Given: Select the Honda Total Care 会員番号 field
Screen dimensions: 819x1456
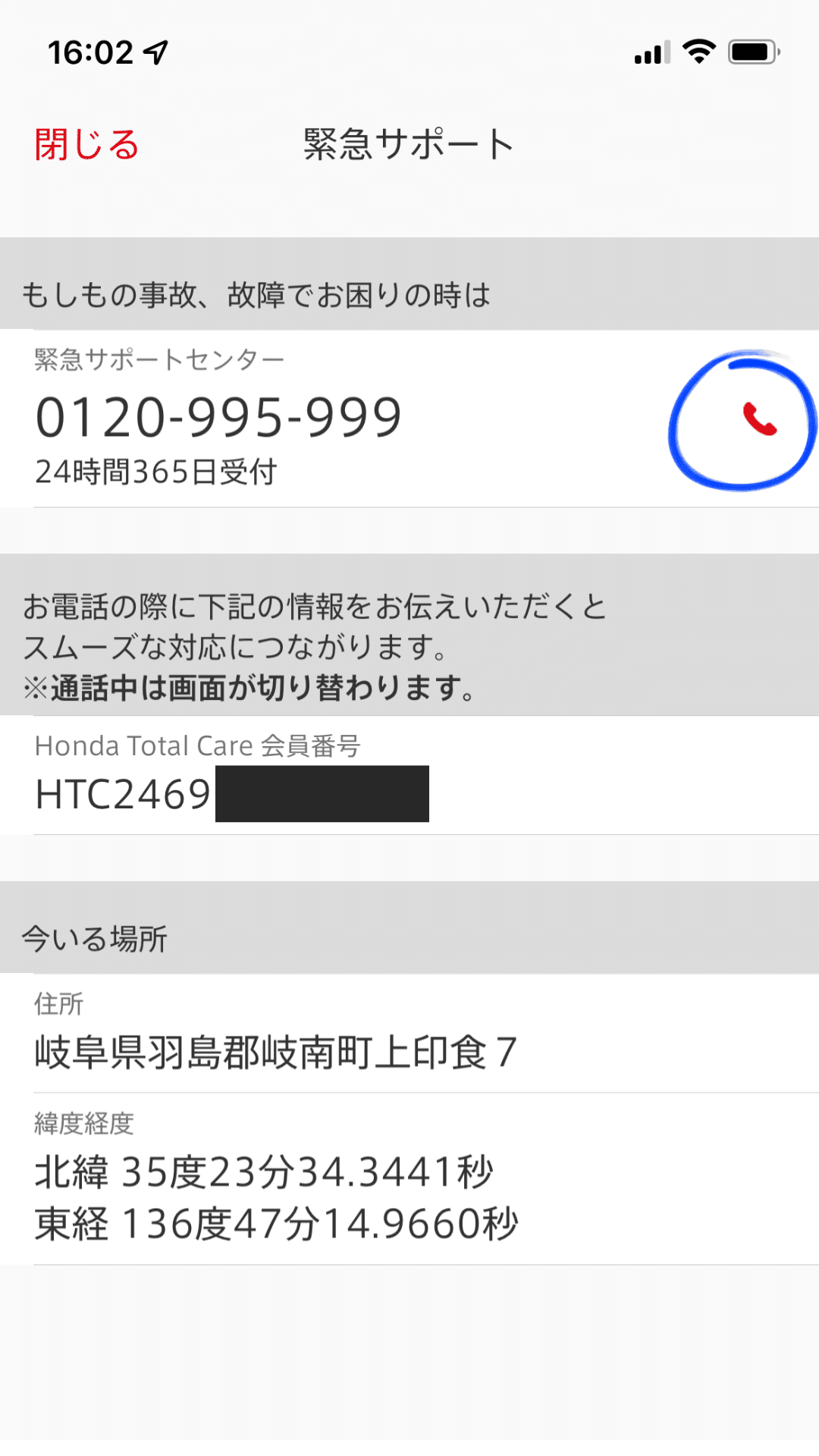Looking at the screenshot, I should click(199, 745).
